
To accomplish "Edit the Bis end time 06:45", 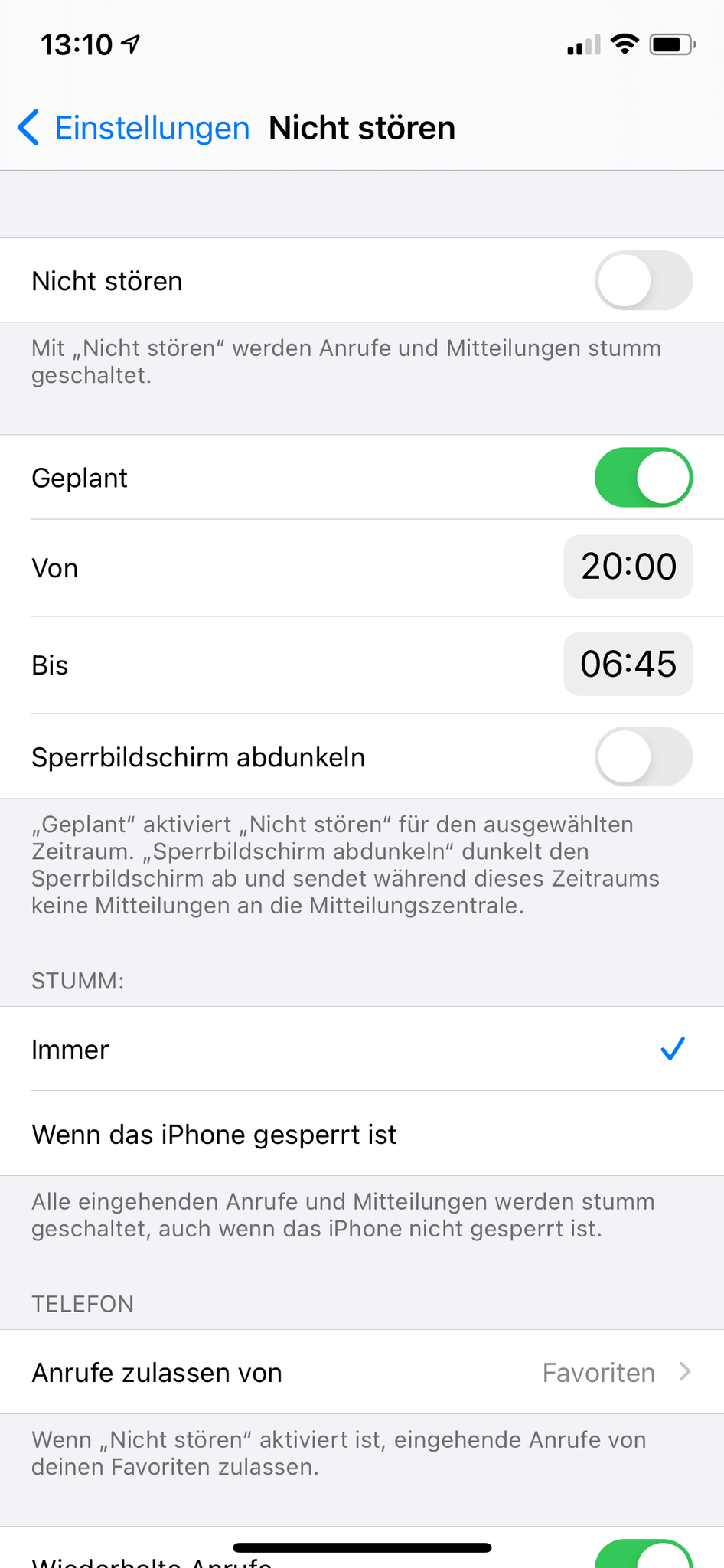I will point(628,665).
